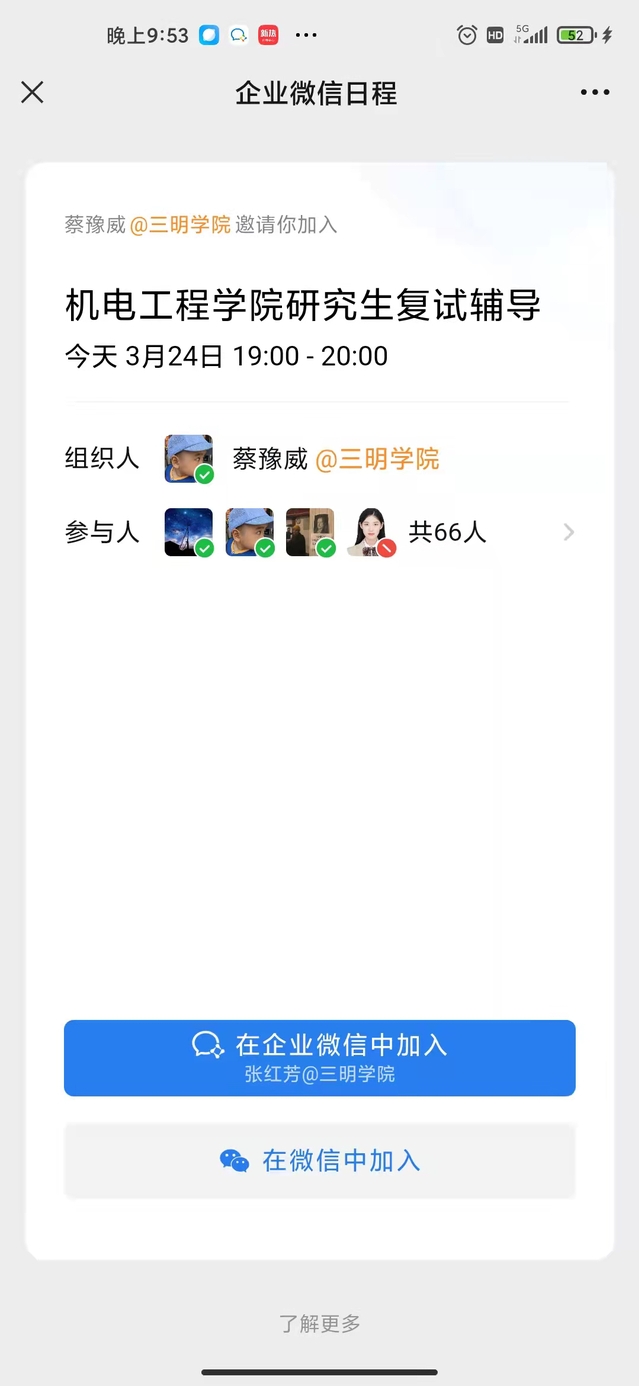The width and height of the screenshot is (639, 1386).
Task: Join via 在企业微信中加入 button
Action: coord(319,1057)
